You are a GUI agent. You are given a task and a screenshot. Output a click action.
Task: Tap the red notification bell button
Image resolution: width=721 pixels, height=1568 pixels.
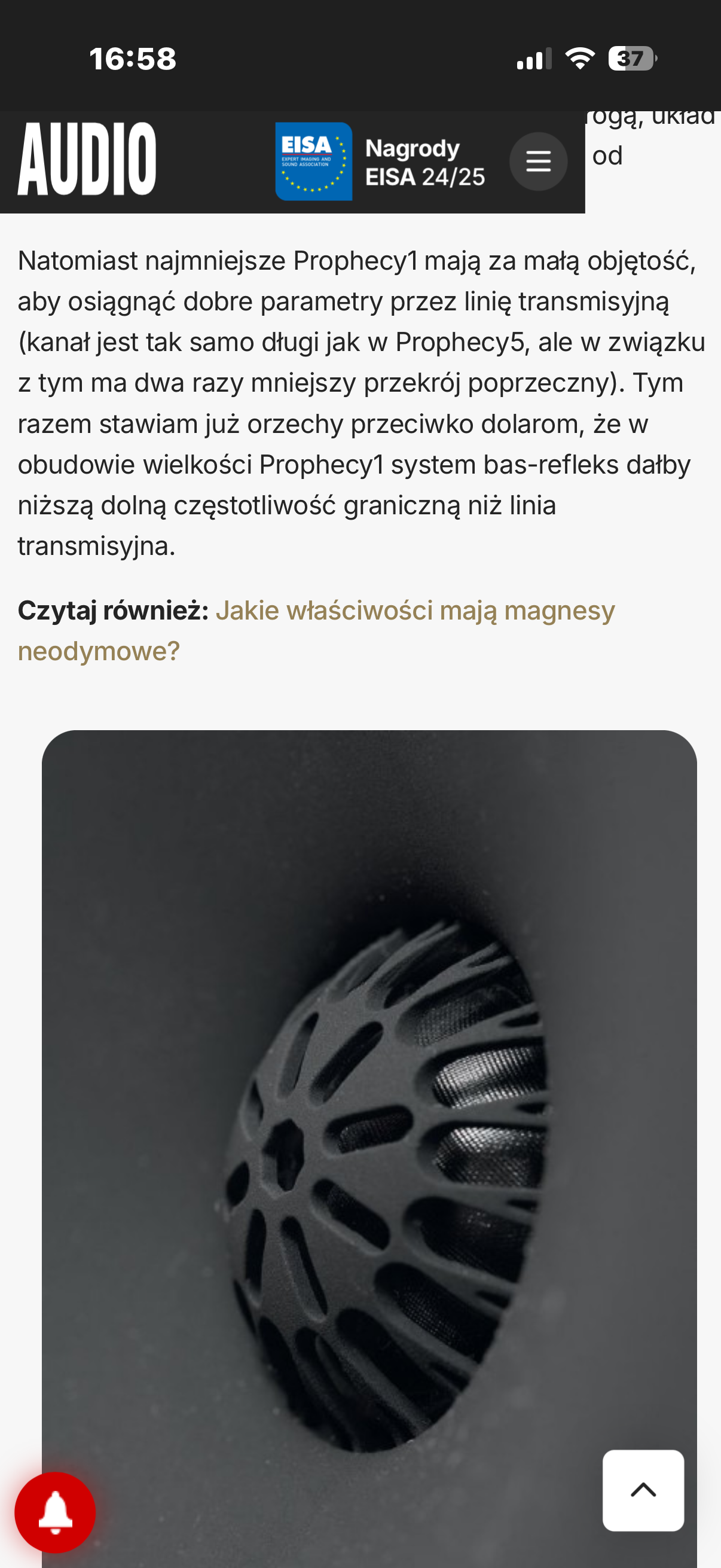pos(56,1512)
